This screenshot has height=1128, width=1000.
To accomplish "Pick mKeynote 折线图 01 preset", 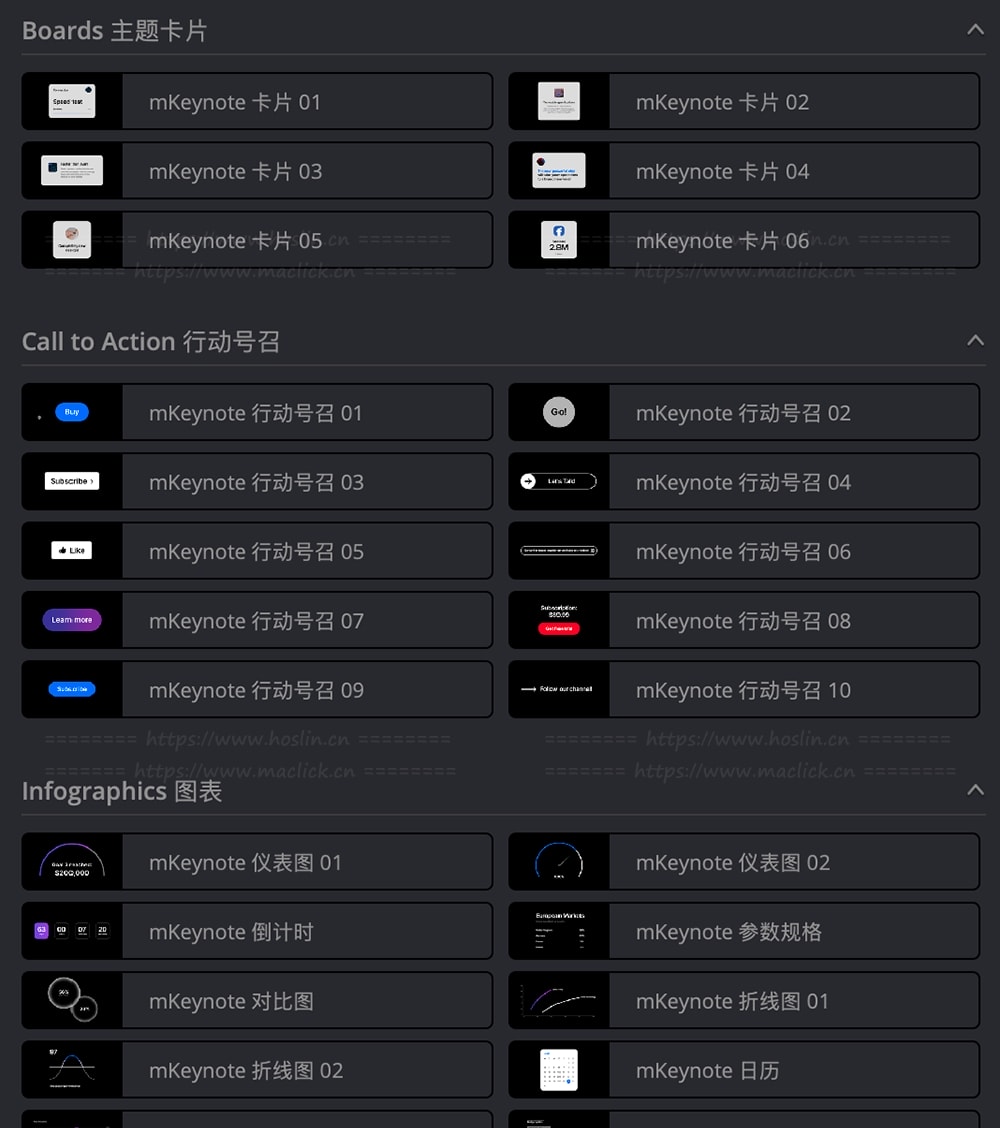I will pyautogui.click(x=744, y=1000).
